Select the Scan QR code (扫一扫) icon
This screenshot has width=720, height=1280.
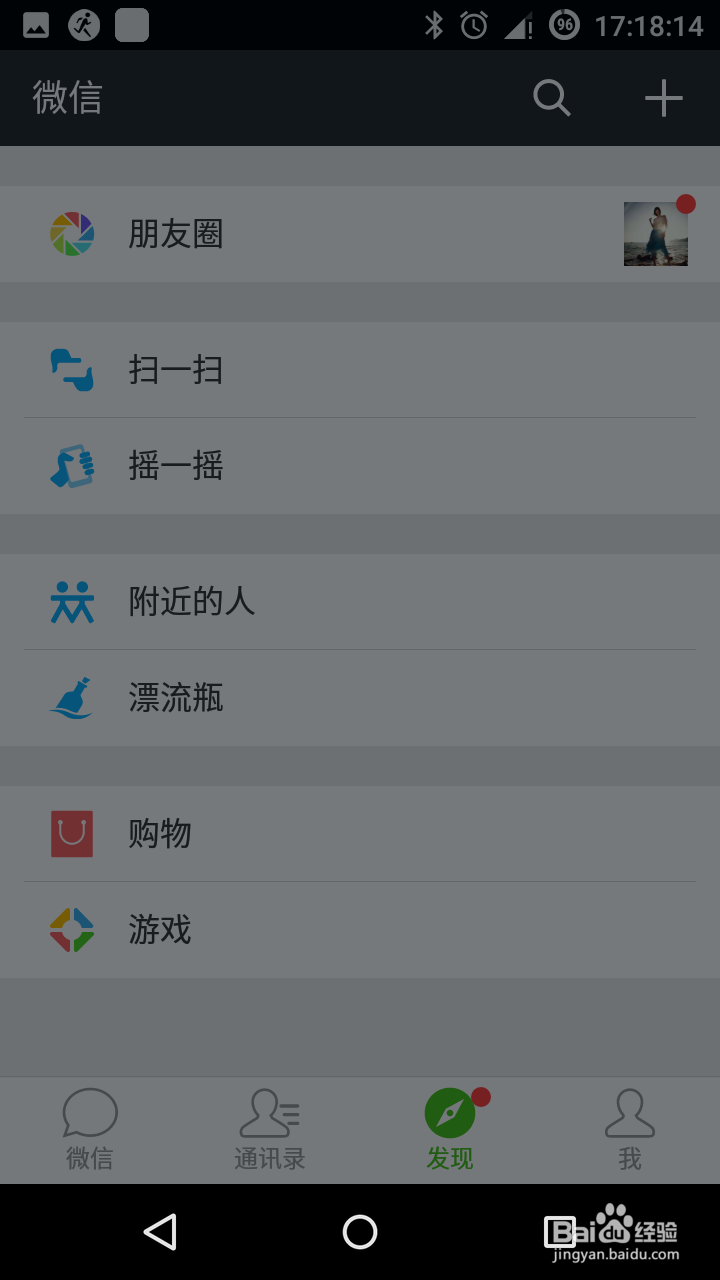[x=71, y=370]
